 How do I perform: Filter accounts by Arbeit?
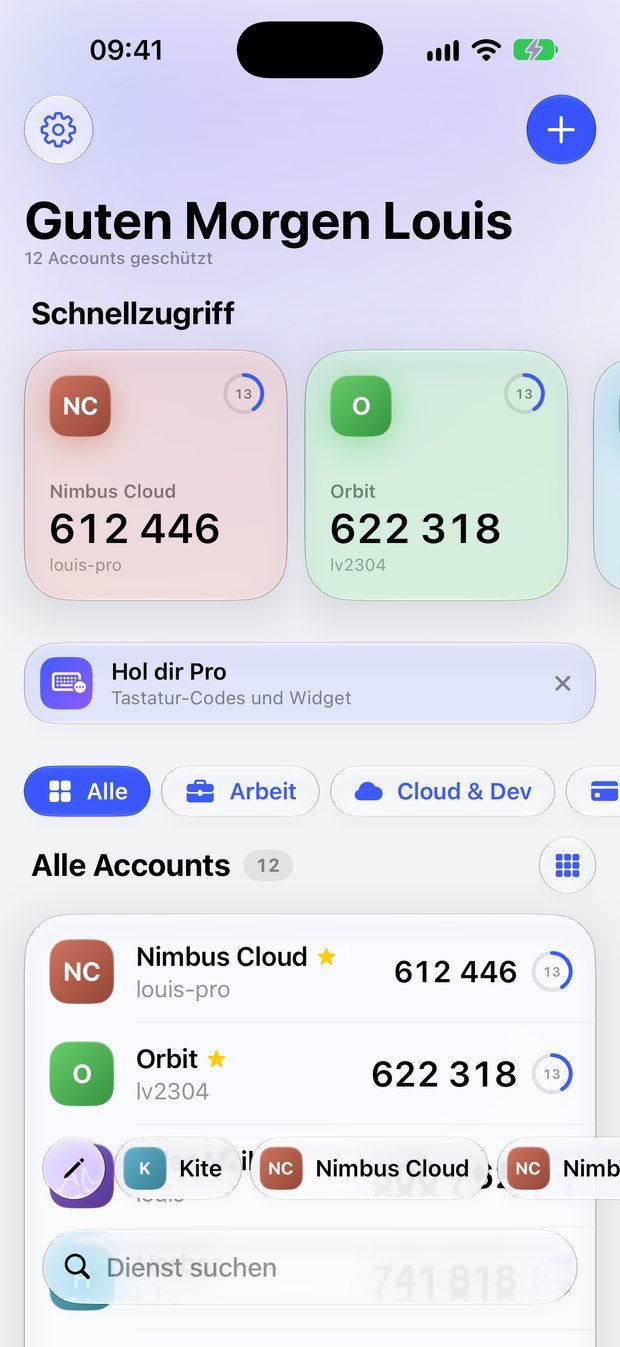point(240,791)
